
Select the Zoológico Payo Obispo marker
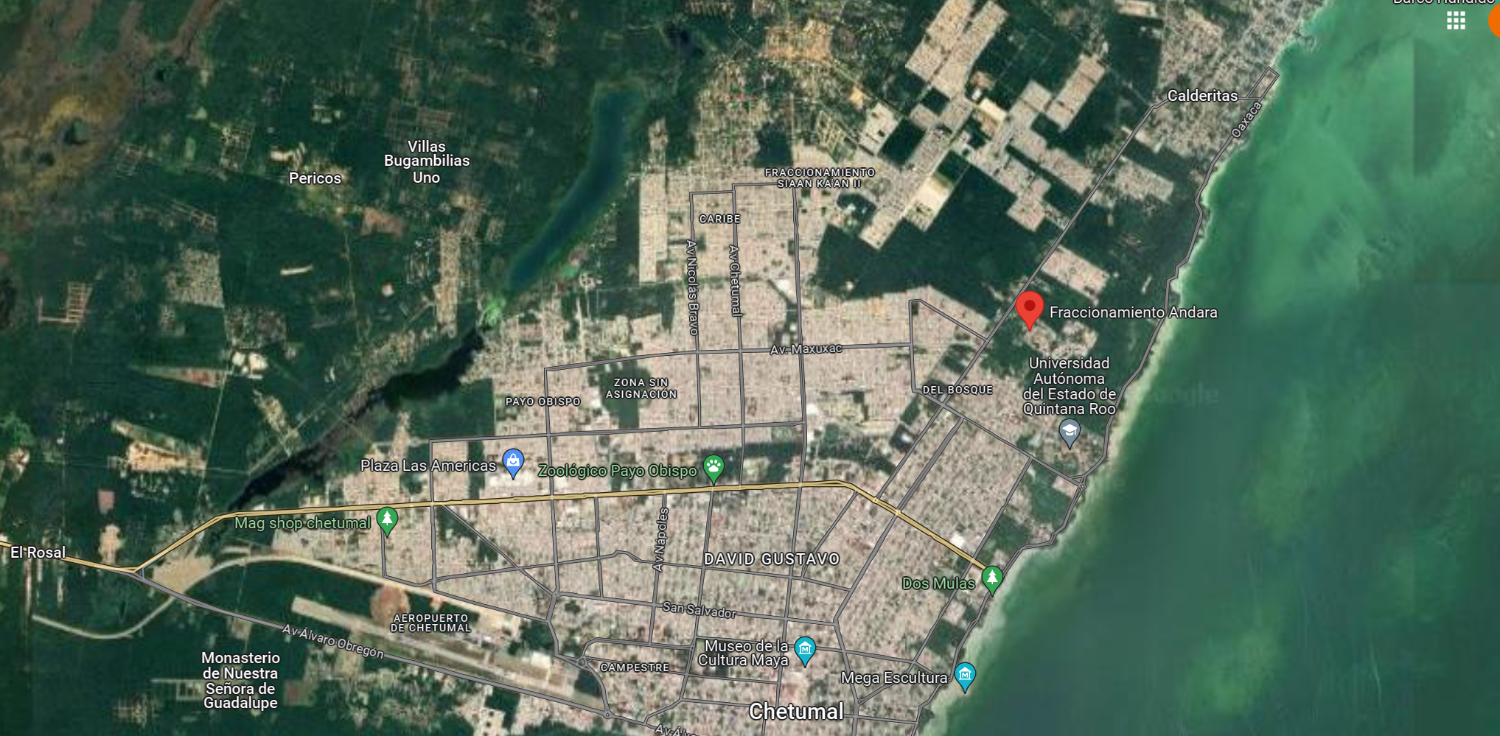pos(713,467)
